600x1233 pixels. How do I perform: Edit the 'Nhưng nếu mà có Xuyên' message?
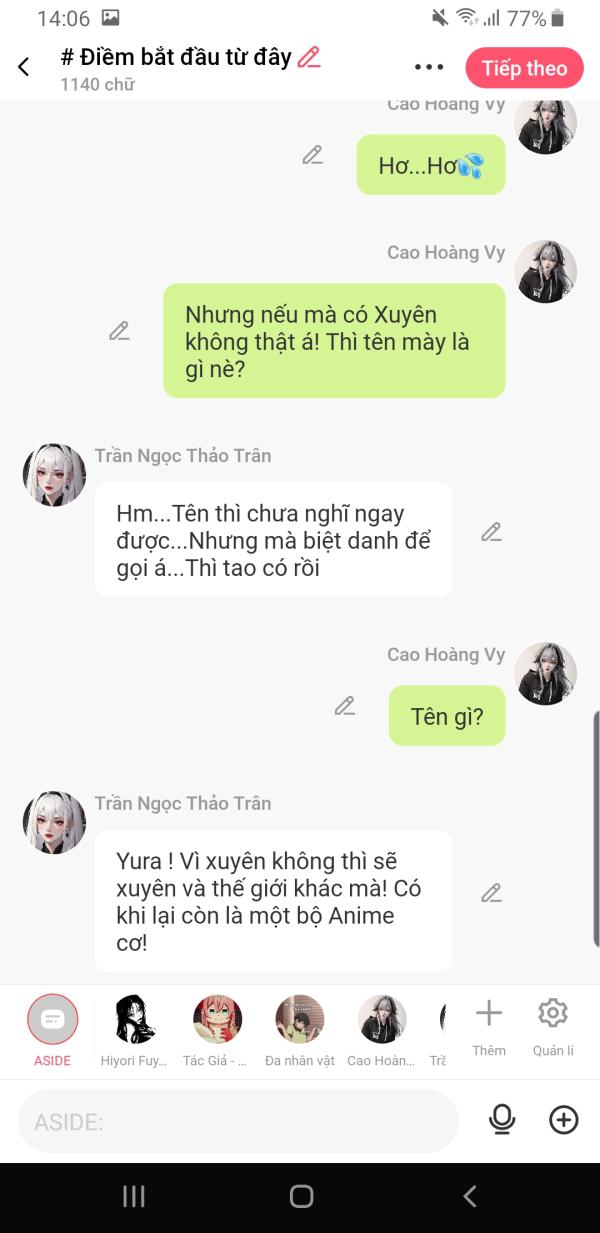coord(119,331)
